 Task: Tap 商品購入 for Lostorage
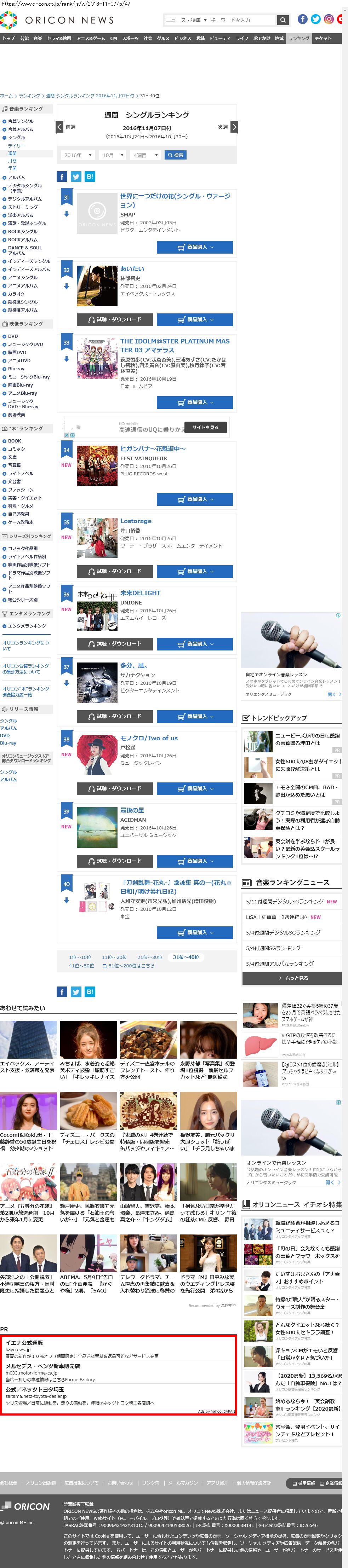(x=194, y=572)
